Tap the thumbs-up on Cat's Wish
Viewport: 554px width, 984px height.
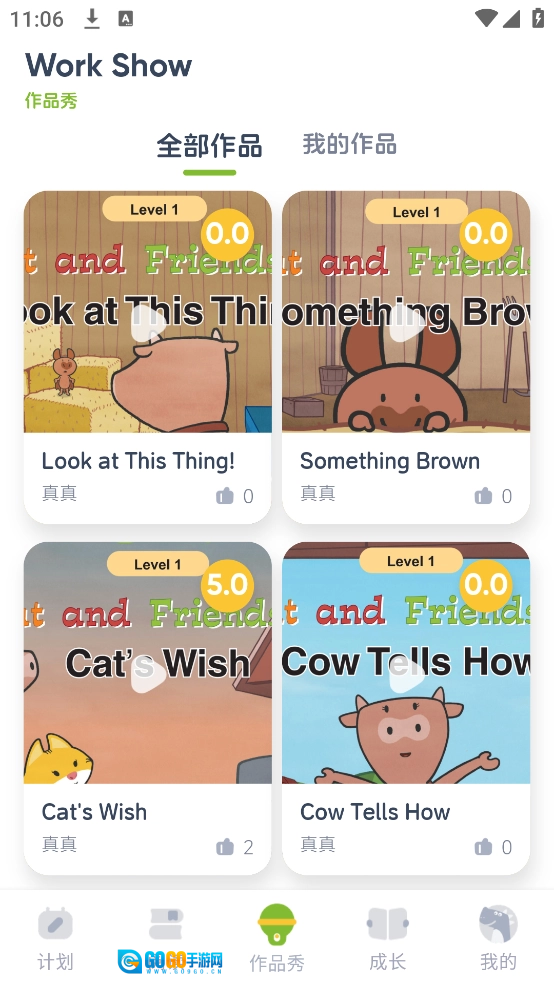[225, 847]
